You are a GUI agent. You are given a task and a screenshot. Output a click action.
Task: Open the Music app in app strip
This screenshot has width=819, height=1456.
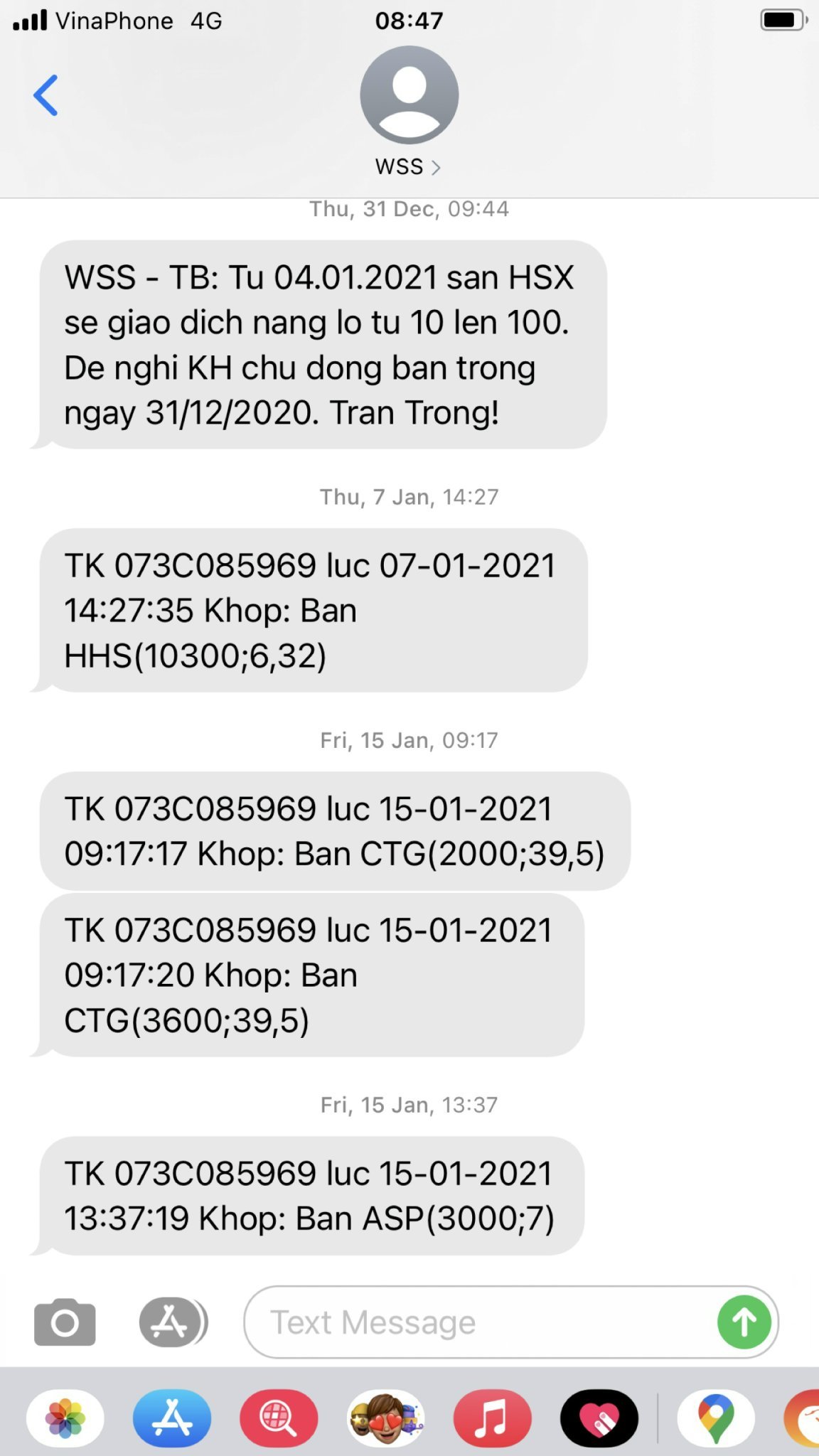click(x=492, y=1418)
